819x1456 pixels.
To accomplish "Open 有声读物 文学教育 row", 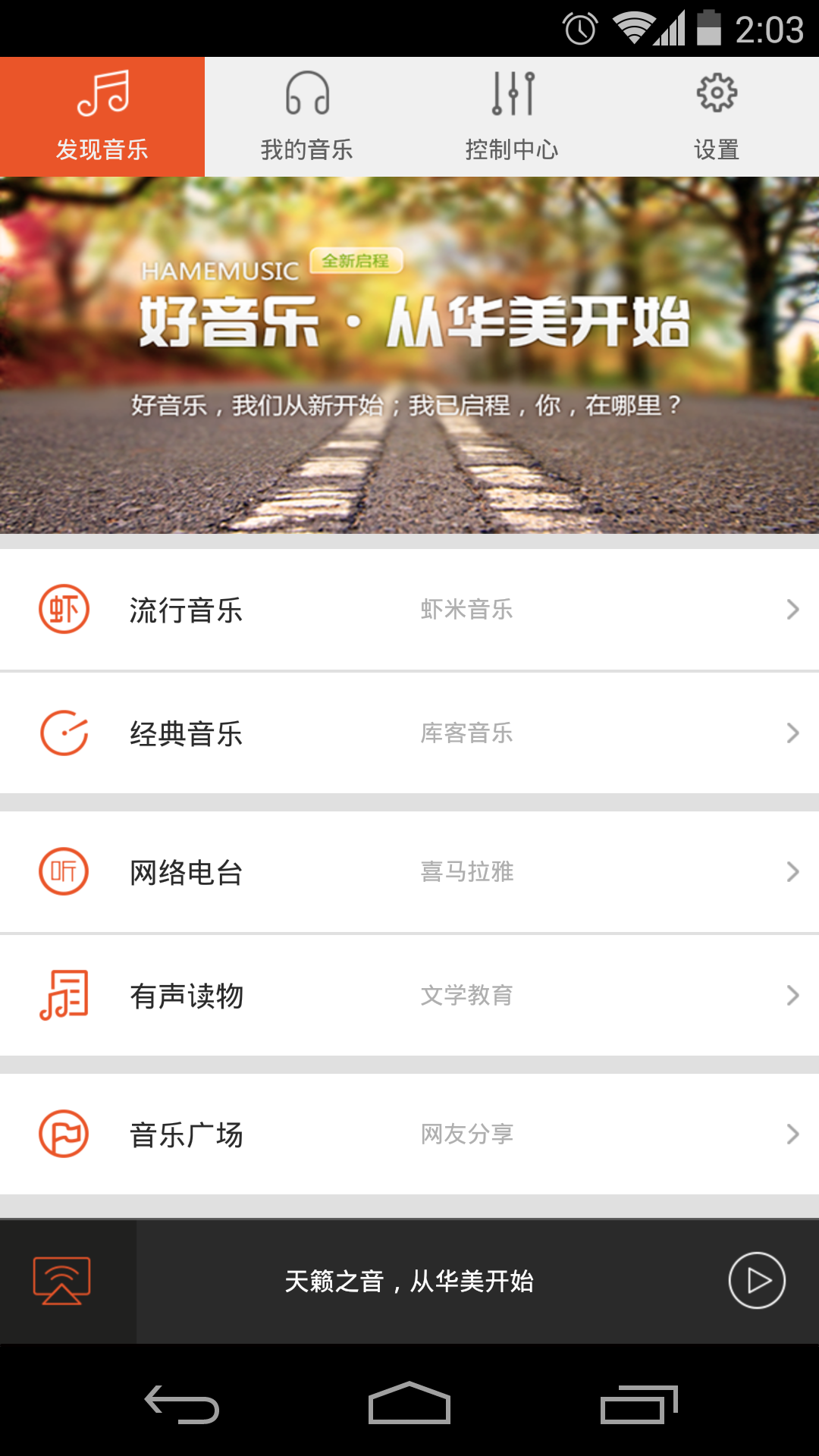I will click(409, 996).
